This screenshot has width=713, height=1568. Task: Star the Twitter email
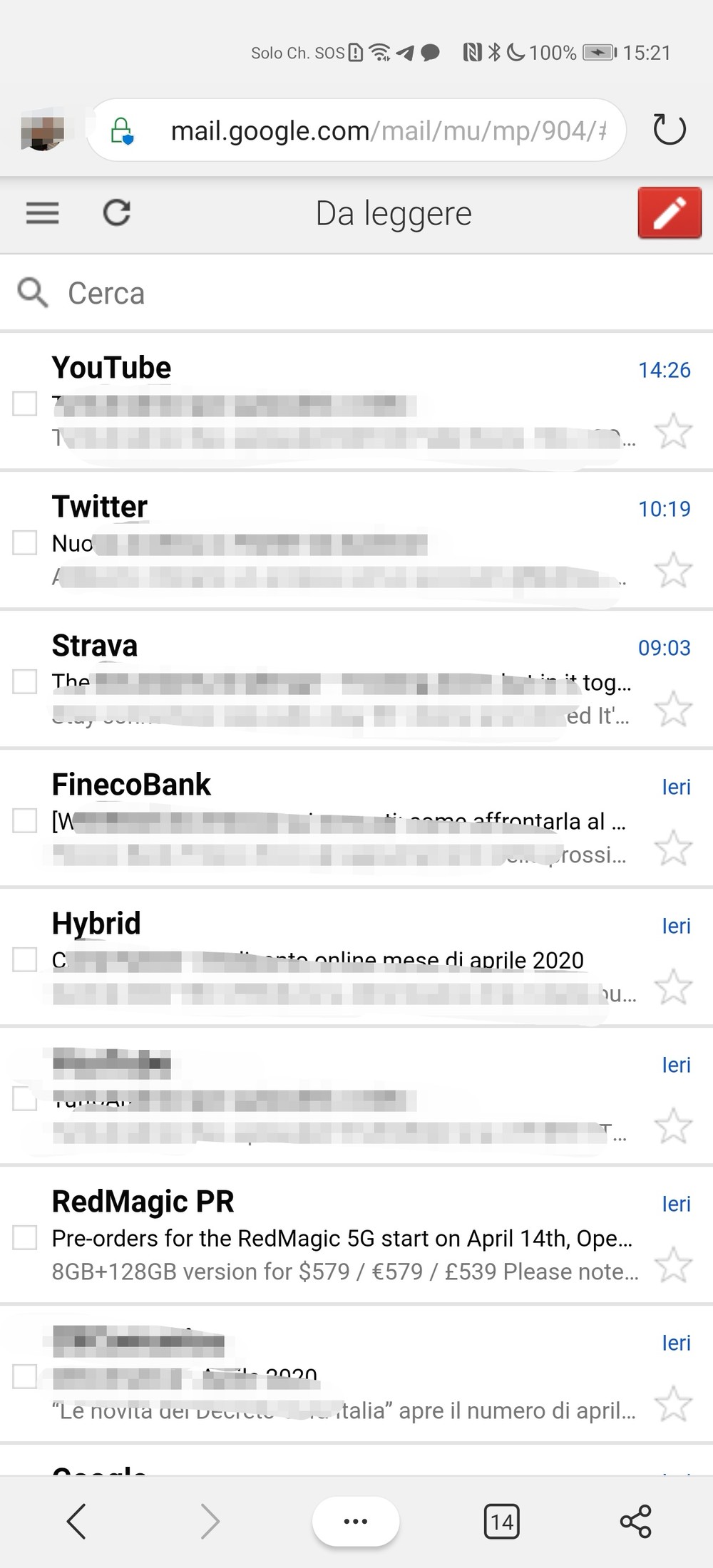(673, 569)
